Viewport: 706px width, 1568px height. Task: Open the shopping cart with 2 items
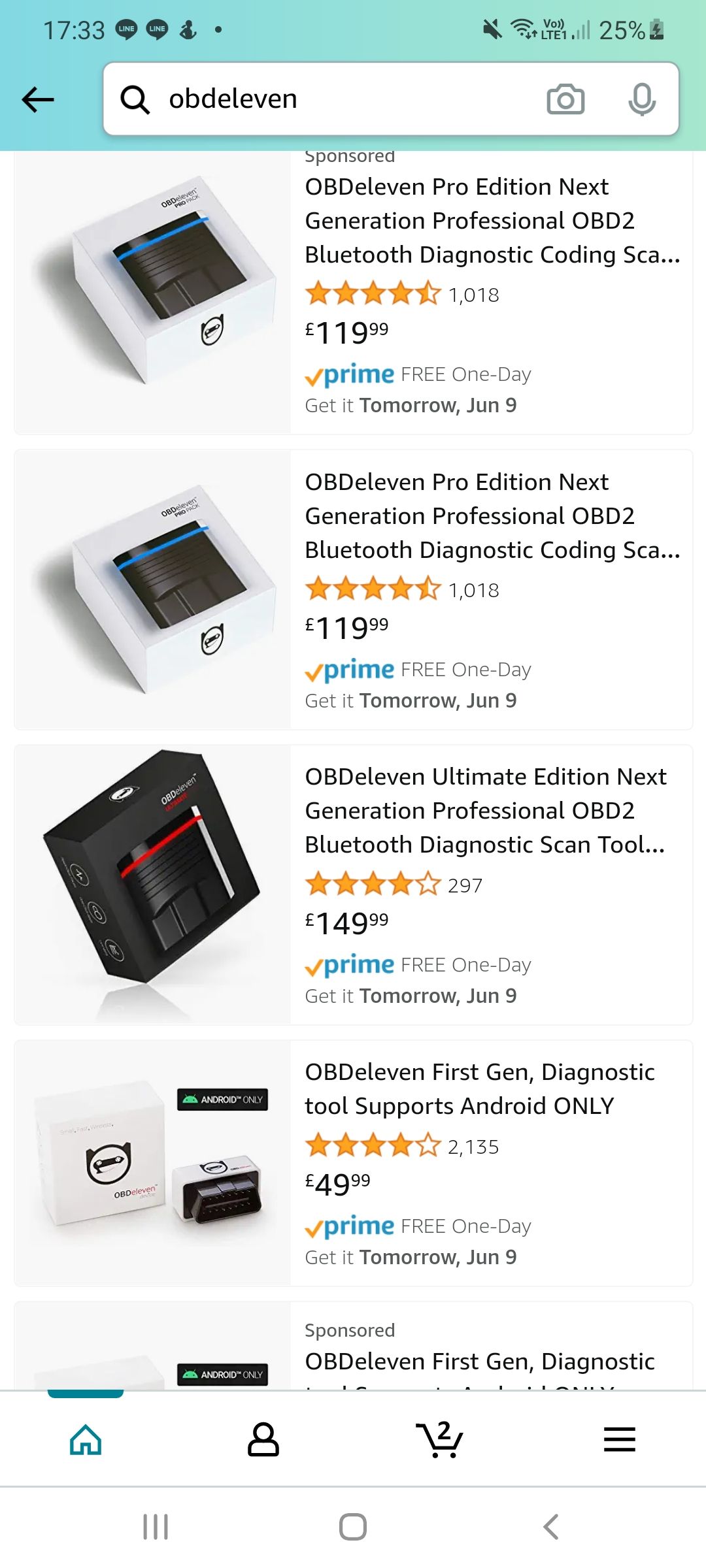coord(440,1439)
